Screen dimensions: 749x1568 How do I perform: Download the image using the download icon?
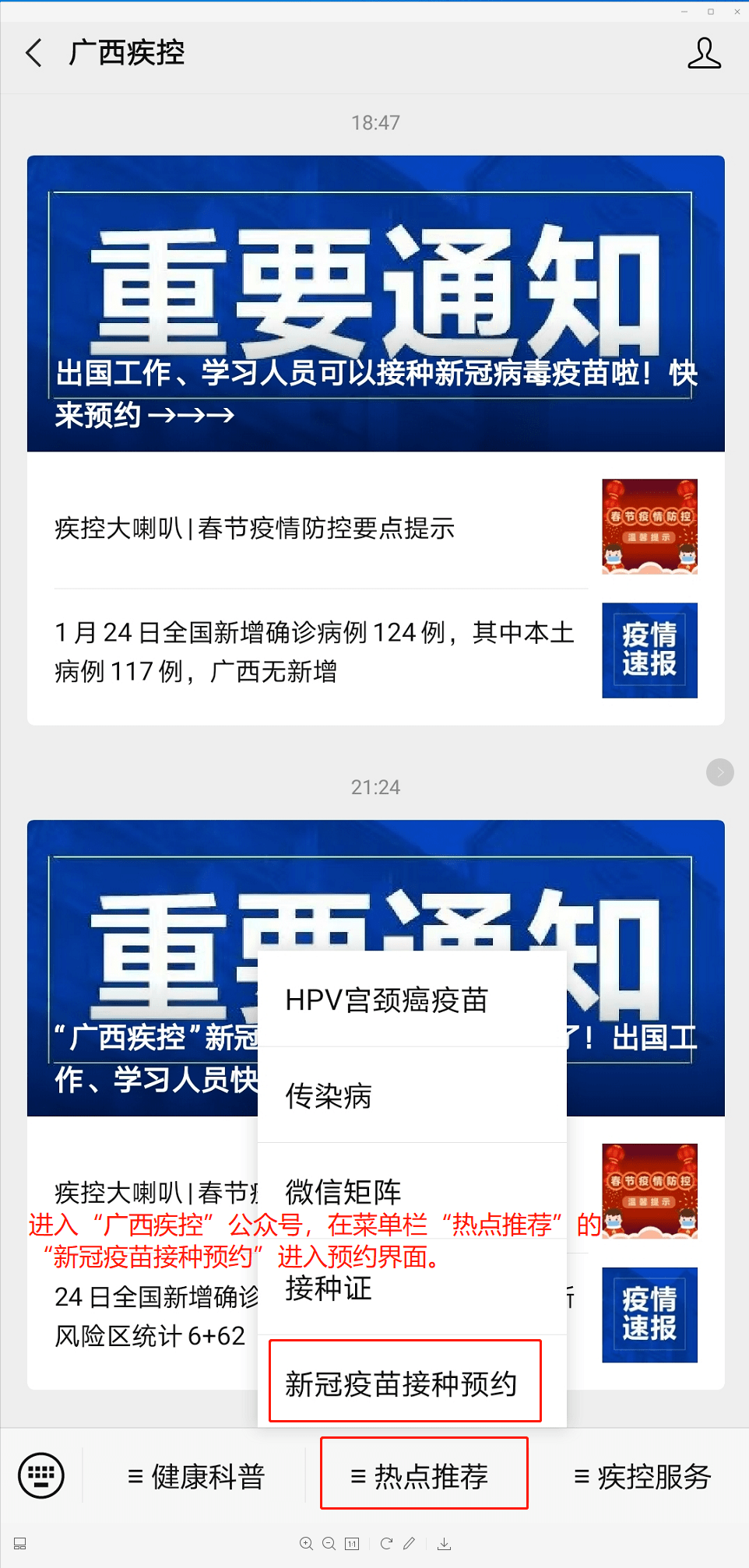444,1544
